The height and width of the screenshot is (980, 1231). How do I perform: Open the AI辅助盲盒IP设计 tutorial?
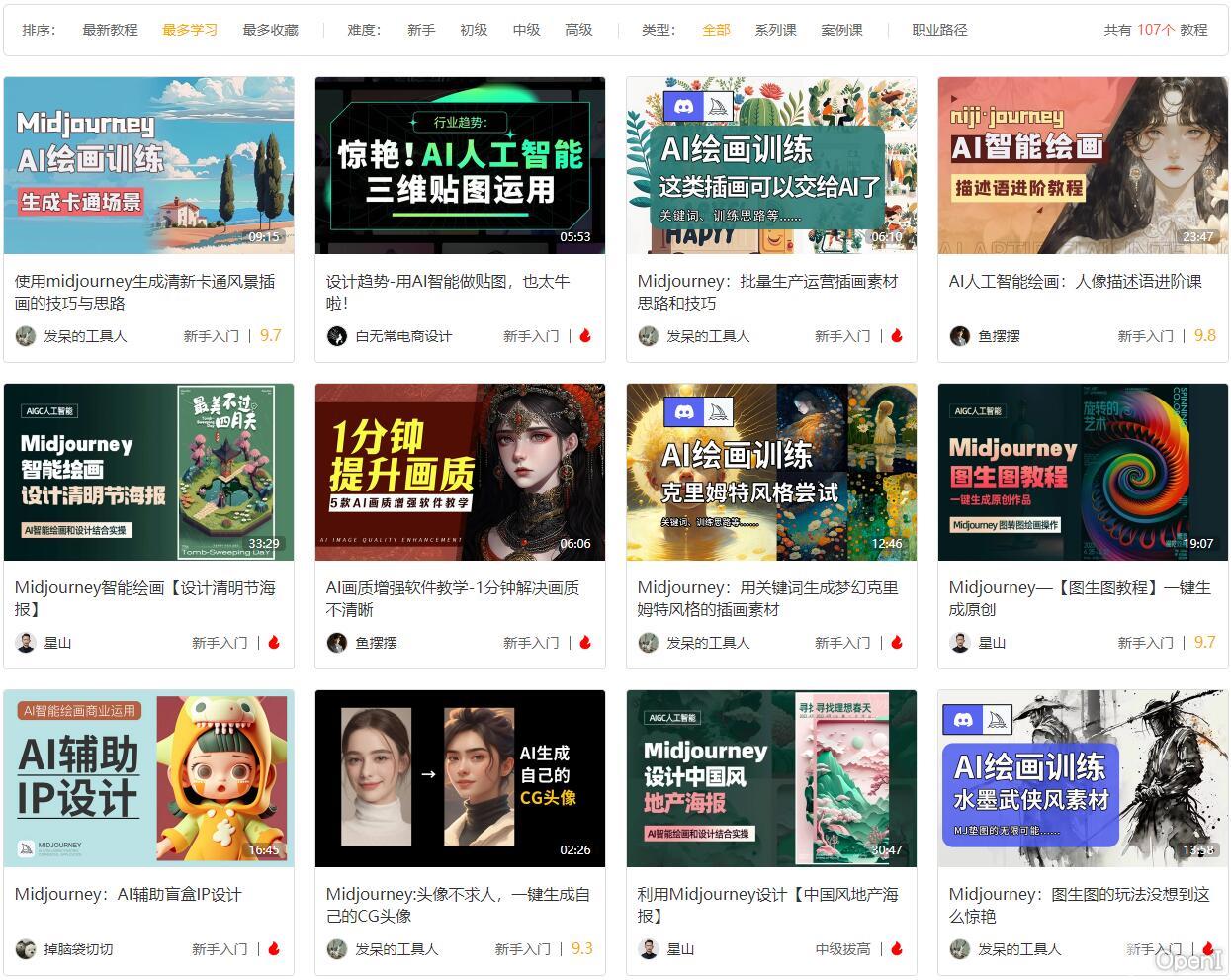point(129,894)
